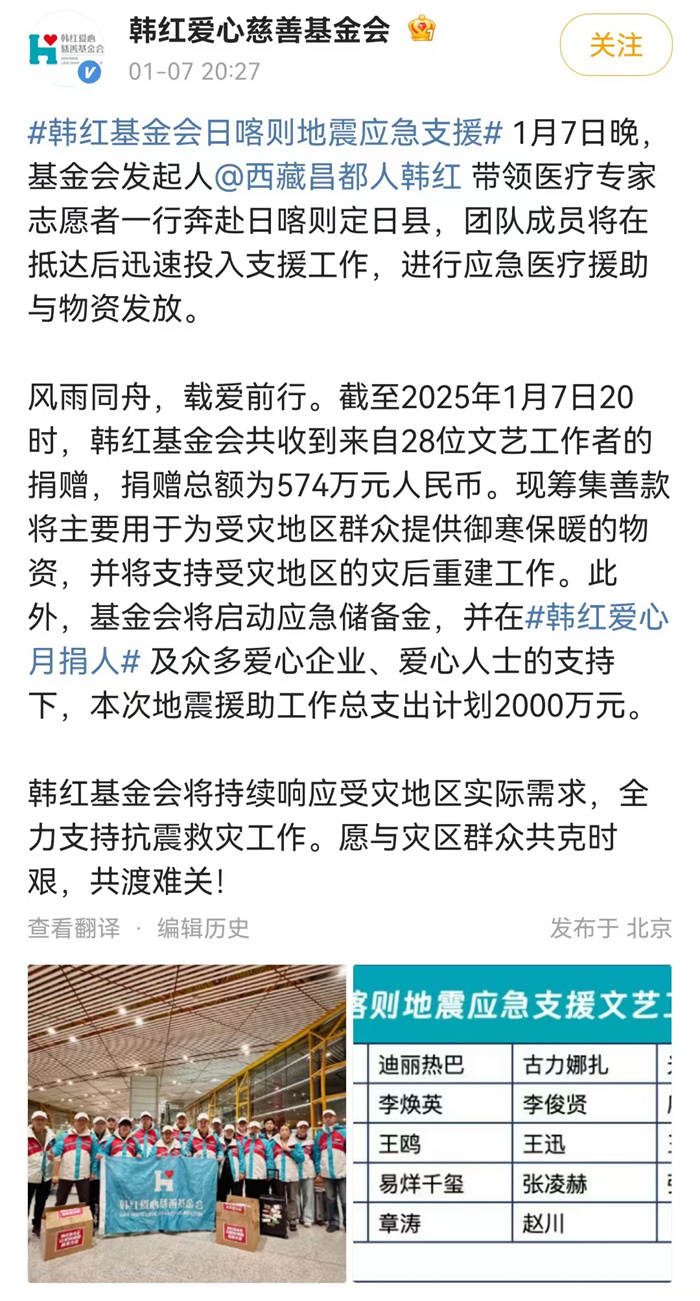The image size is (700, 1301).
Task: View the post's 编辑历史
Action: coord(203,927)
